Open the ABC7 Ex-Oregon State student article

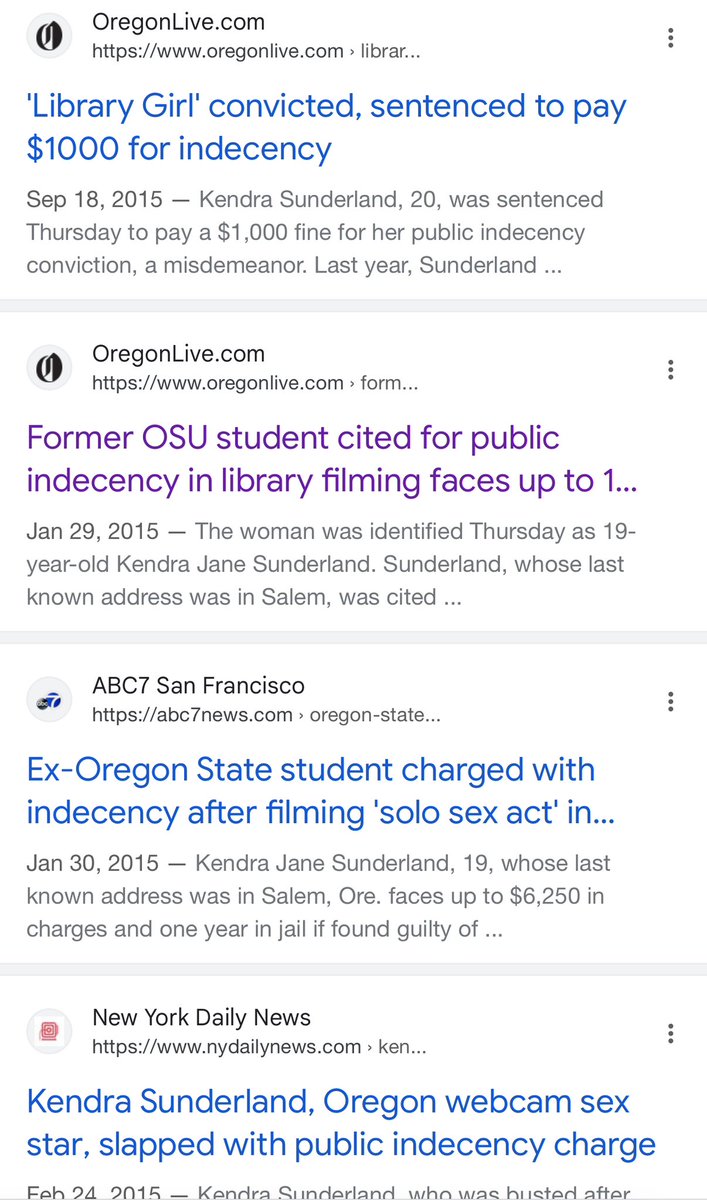320,791
